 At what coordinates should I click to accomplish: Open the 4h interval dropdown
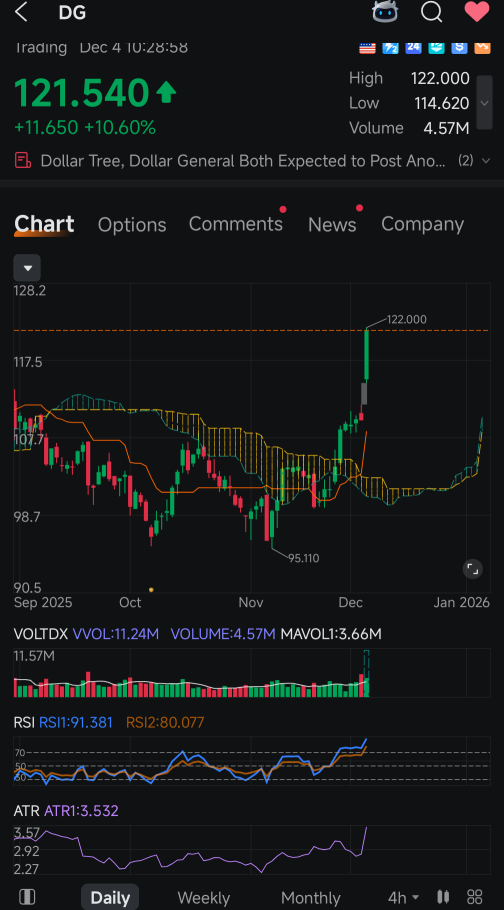[403, 898]
